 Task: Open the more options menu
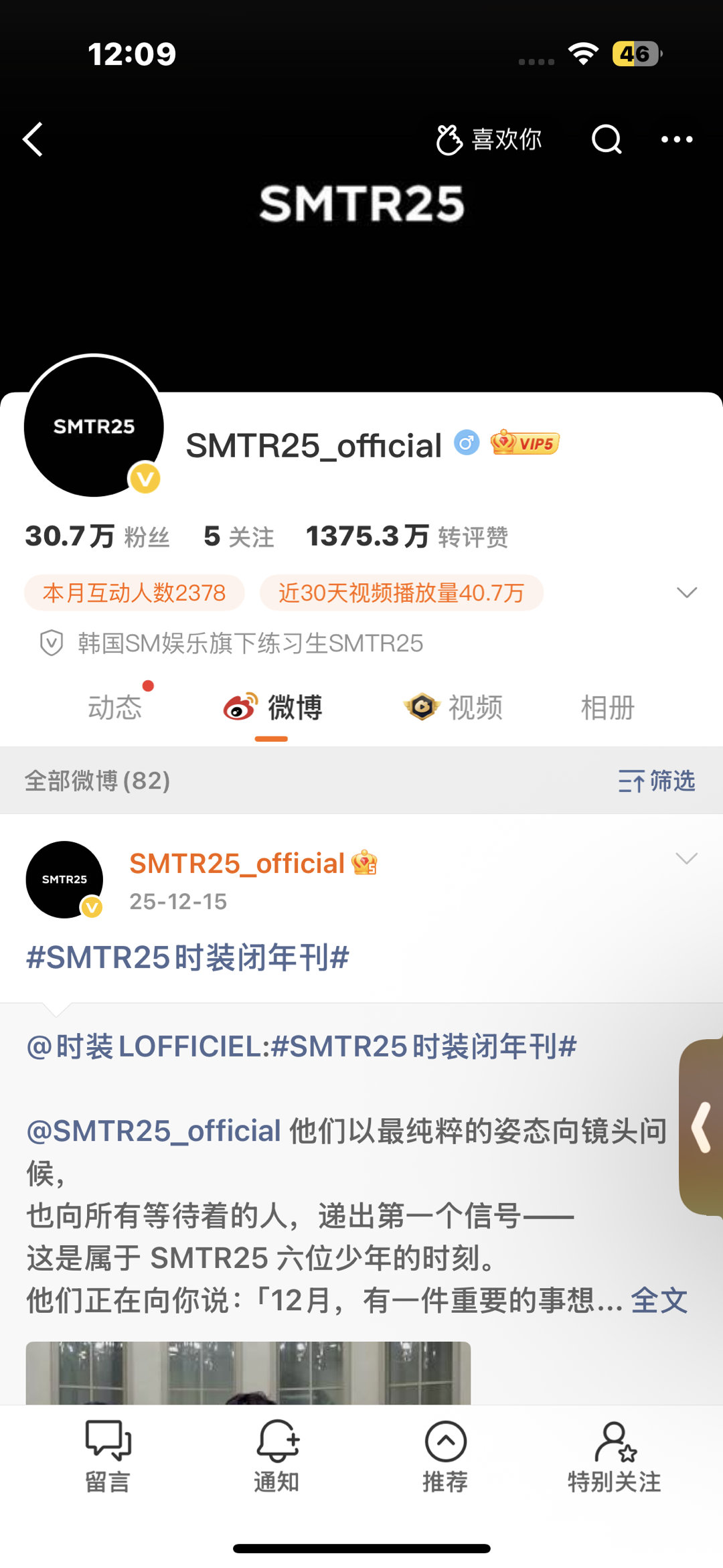tap(675, 139)
